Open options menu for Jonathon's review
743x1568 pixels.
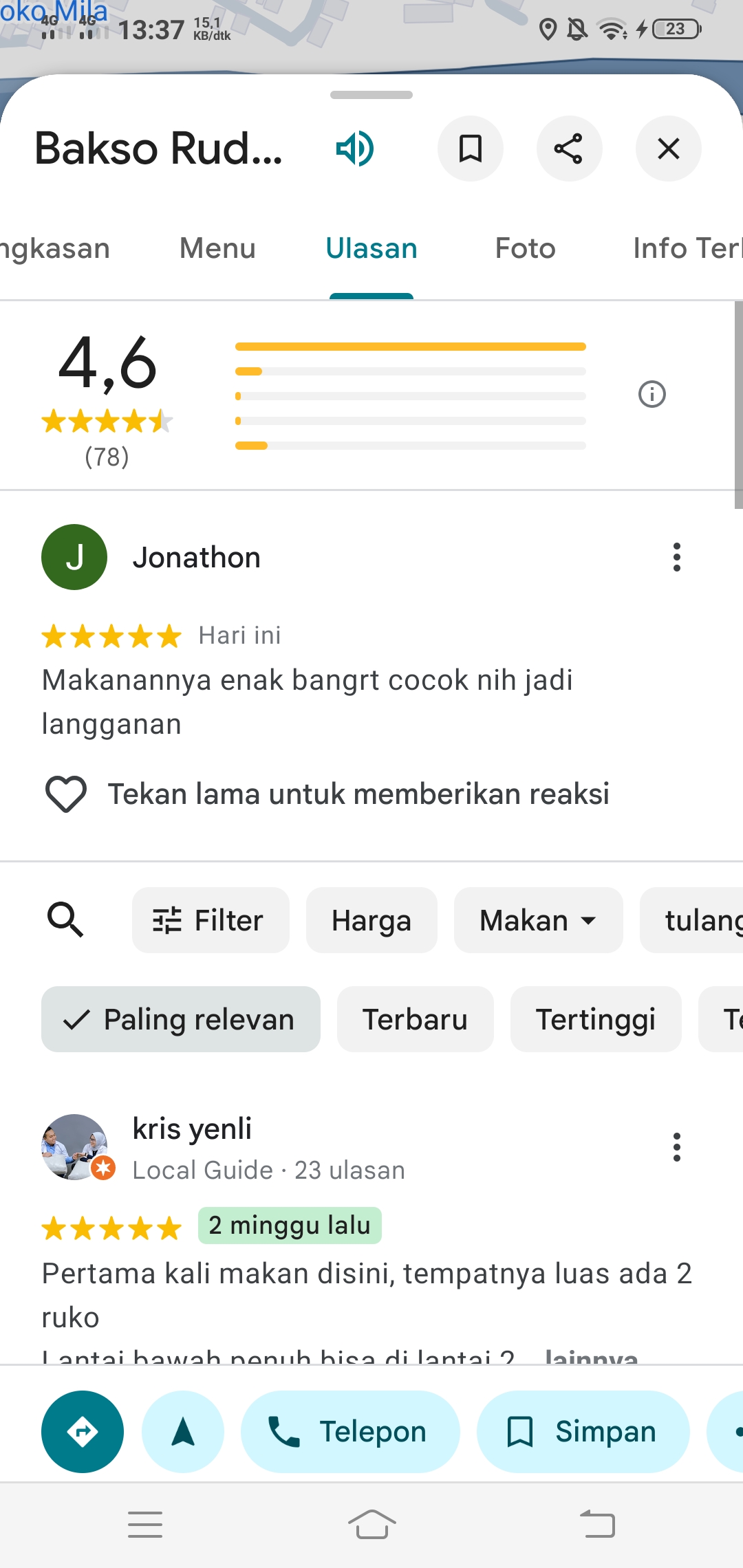[x=677, y=557]
